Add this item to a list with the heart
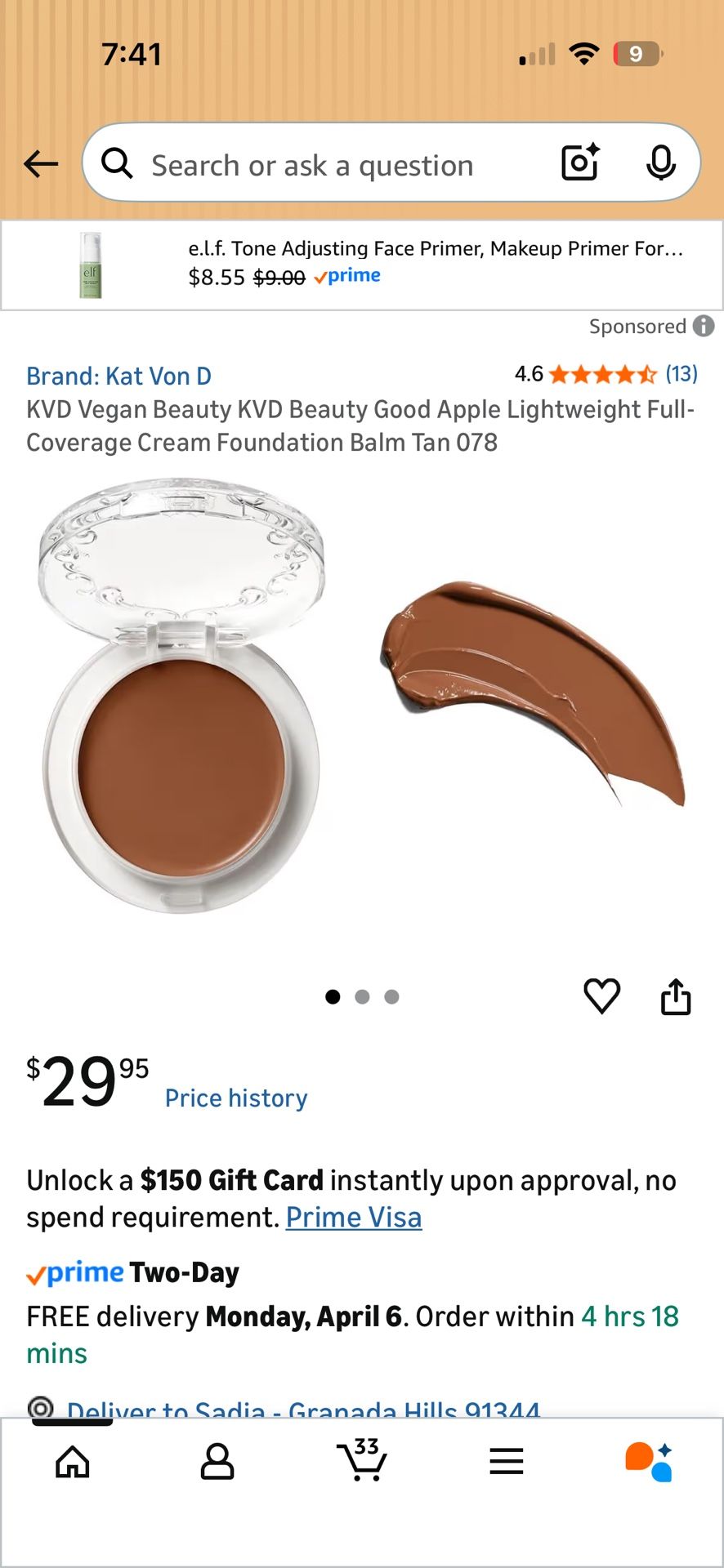Image resolution: width=724 pixels, height=1568 pixels. click(601, 996)
